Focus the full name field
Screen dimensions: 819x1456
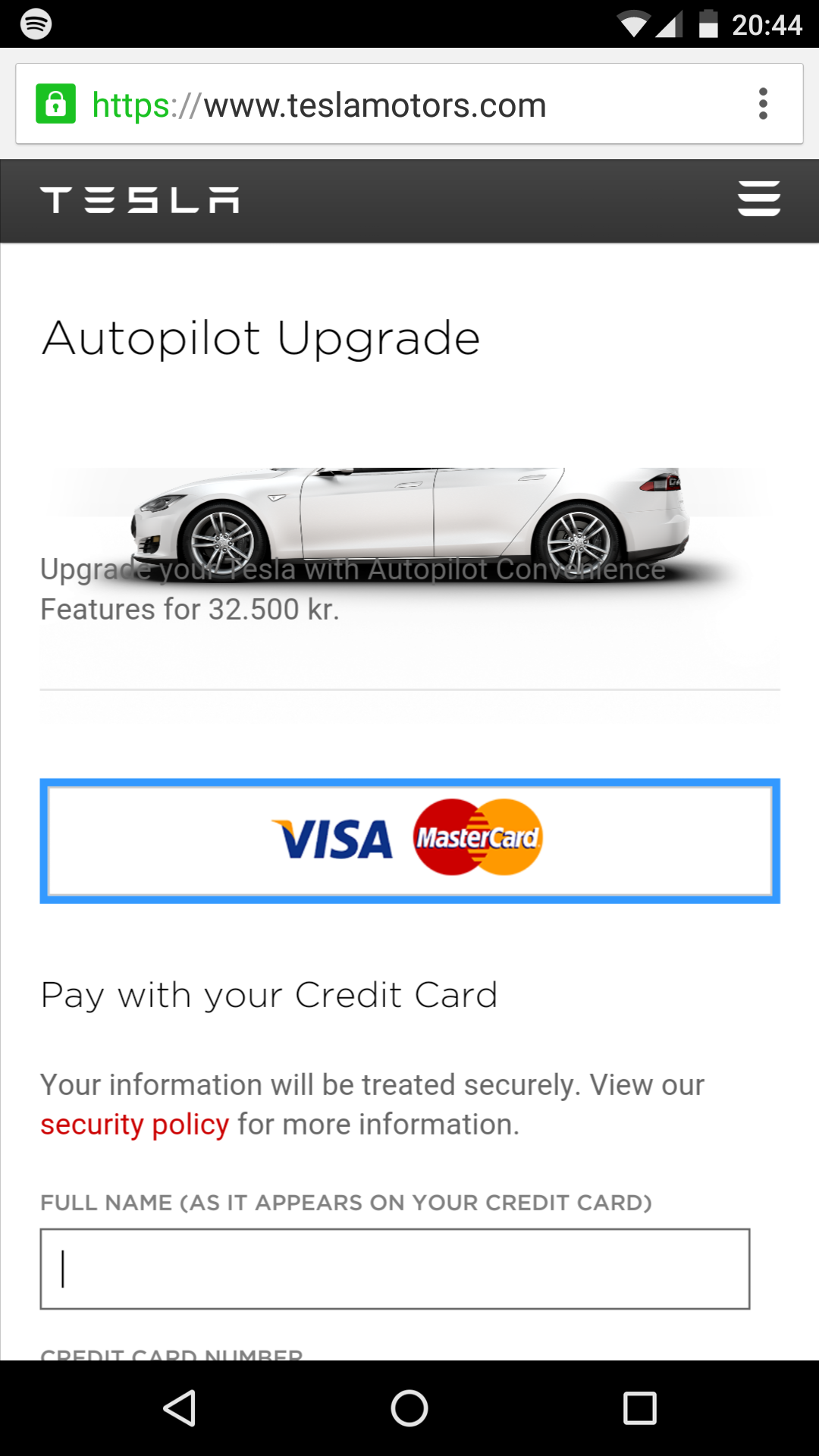tap(394, 1269)
